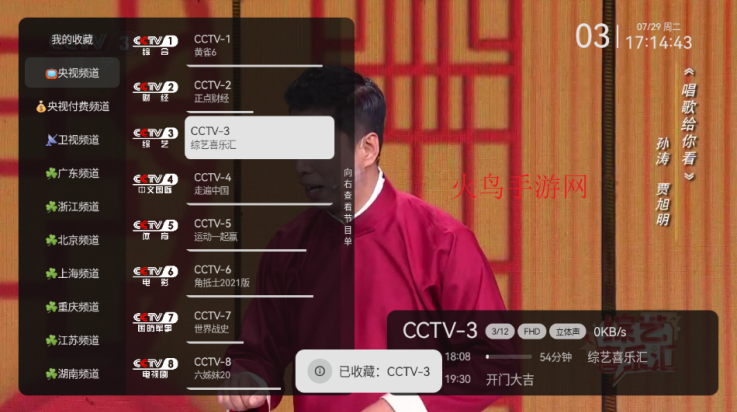Screen dimensions: 737x412
Task: Open program guide via 向右查看节目单
Action: tap(347, 207)
